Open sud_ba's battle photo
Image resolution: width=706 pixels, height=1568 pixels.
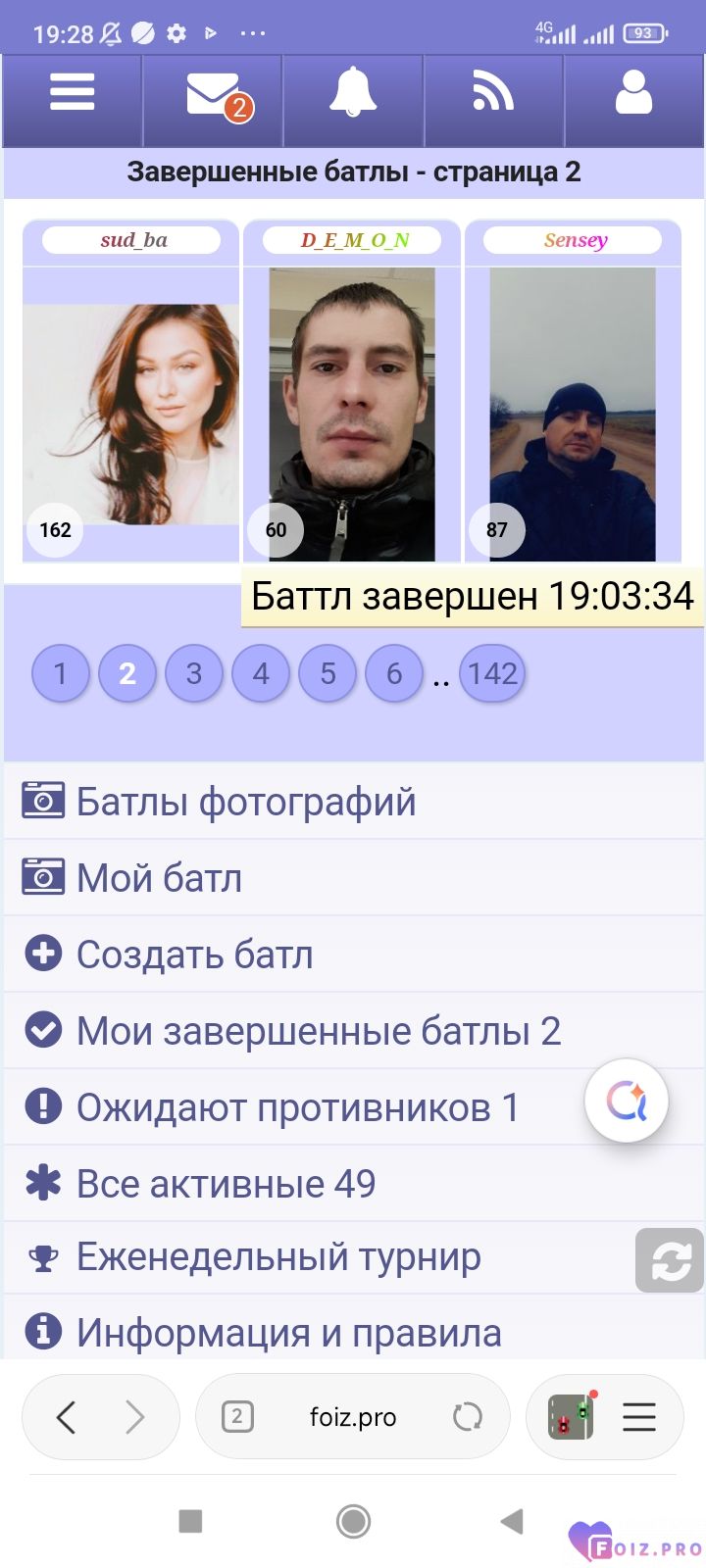click(x=130, y=414)
